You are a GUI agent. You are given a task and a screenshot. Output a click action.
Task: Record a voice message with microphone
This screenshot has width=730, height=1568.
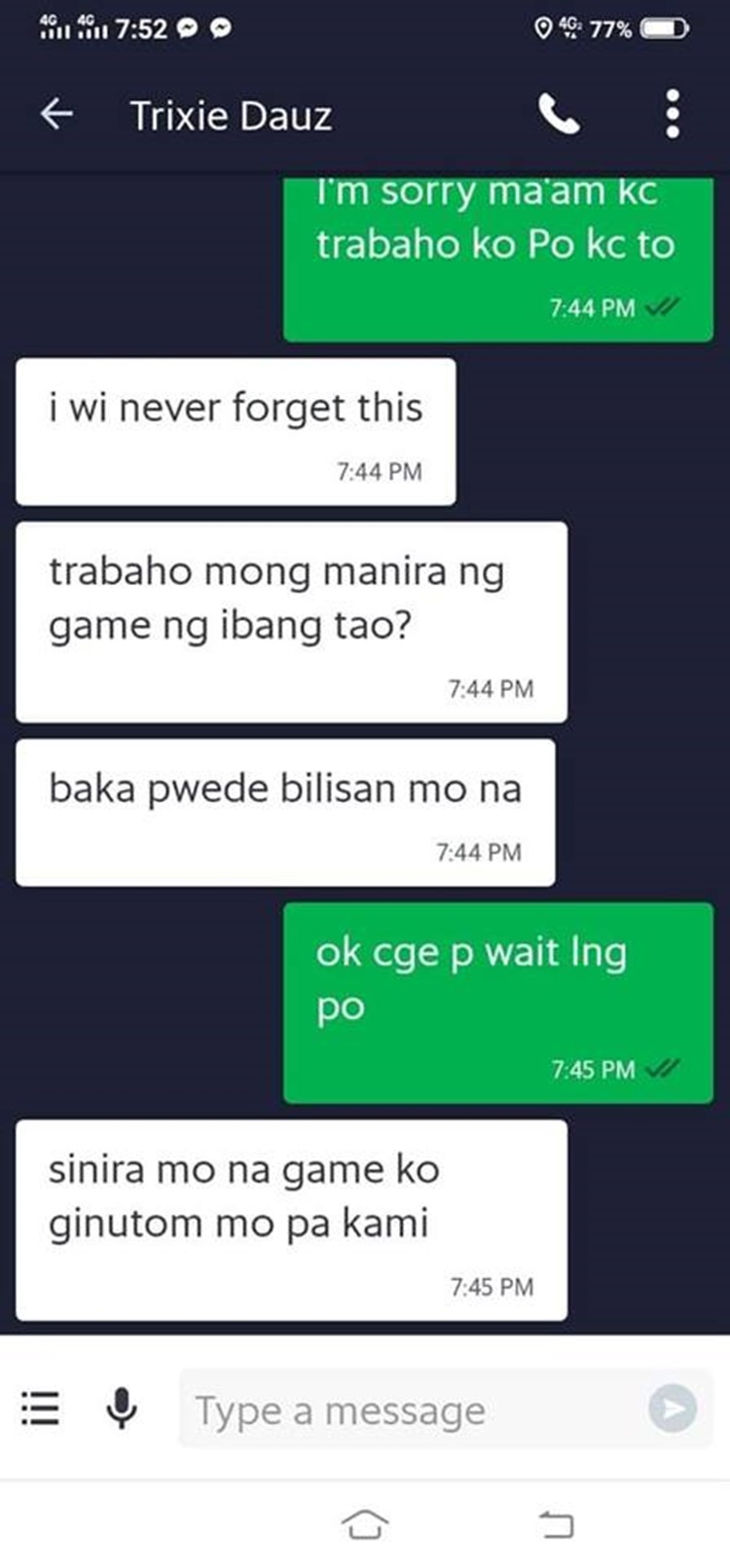pyautogui.click(x=122, y=1407)
